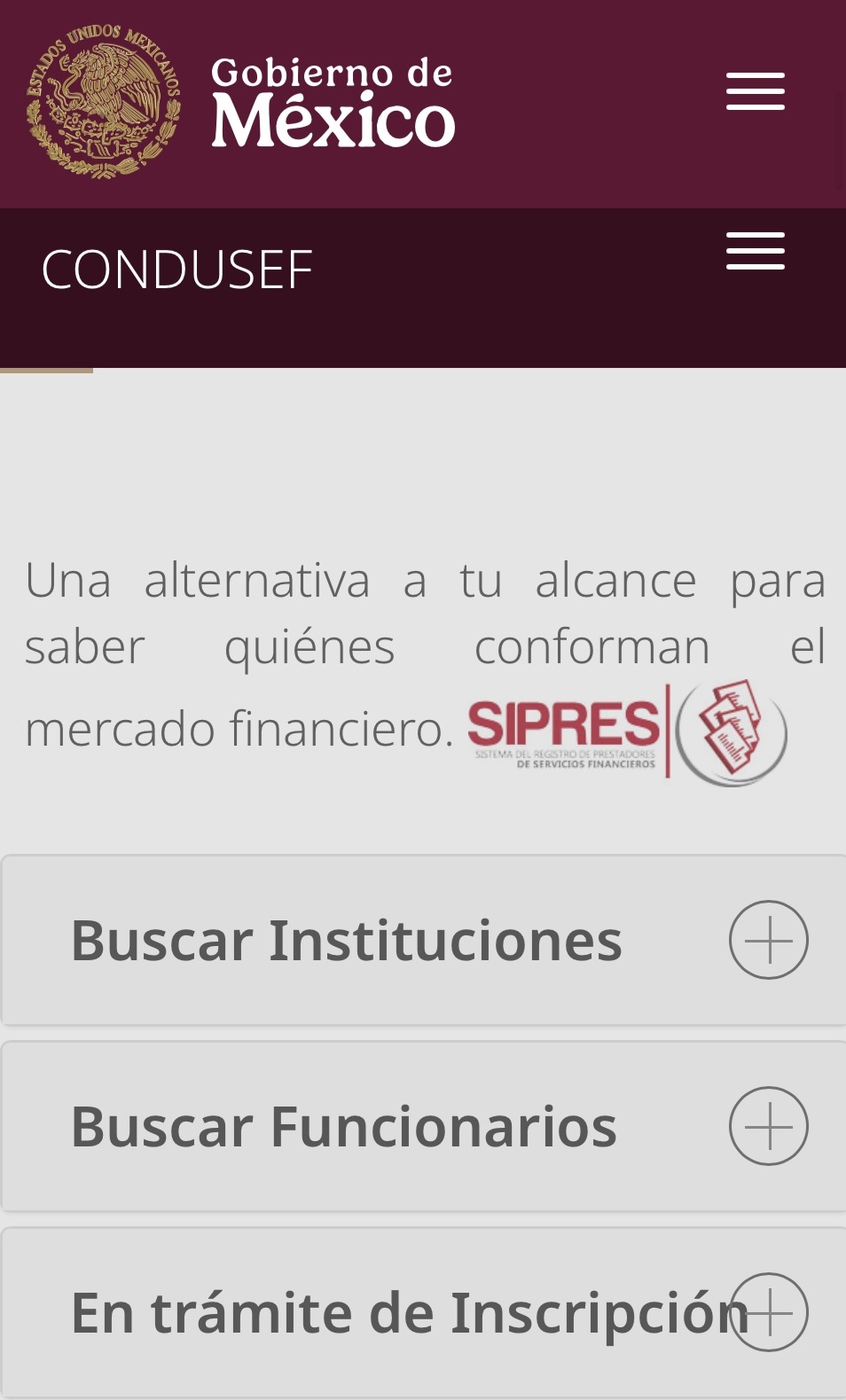Open the CONDUSEF hamburger menu
This screenshot has height=1400, width=846.
755,251
